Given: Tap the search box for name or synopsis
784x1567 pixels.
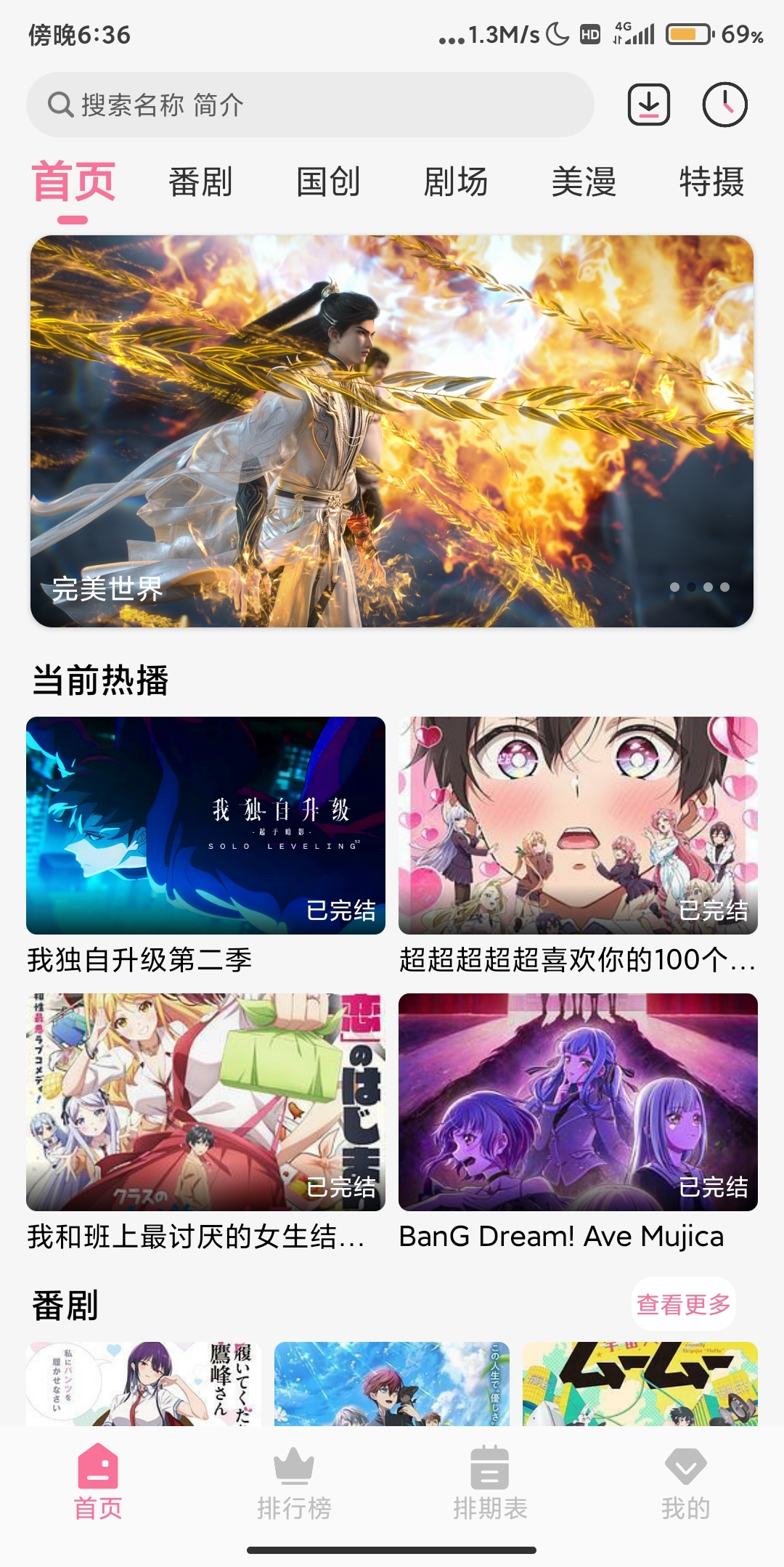Looking at the screenshot, I should pyautogui.click(x=311, y=105).
